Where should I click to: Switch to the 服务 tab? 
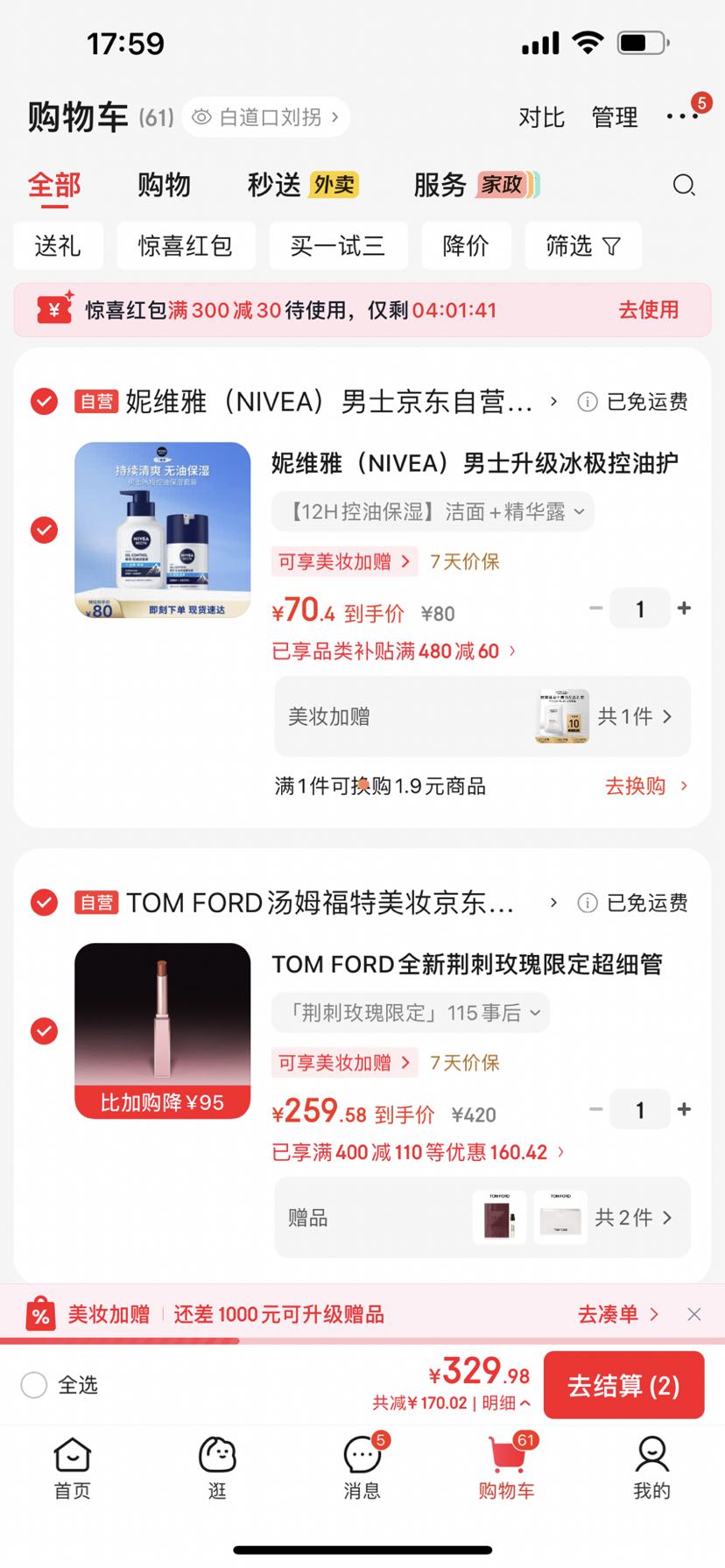476,185
